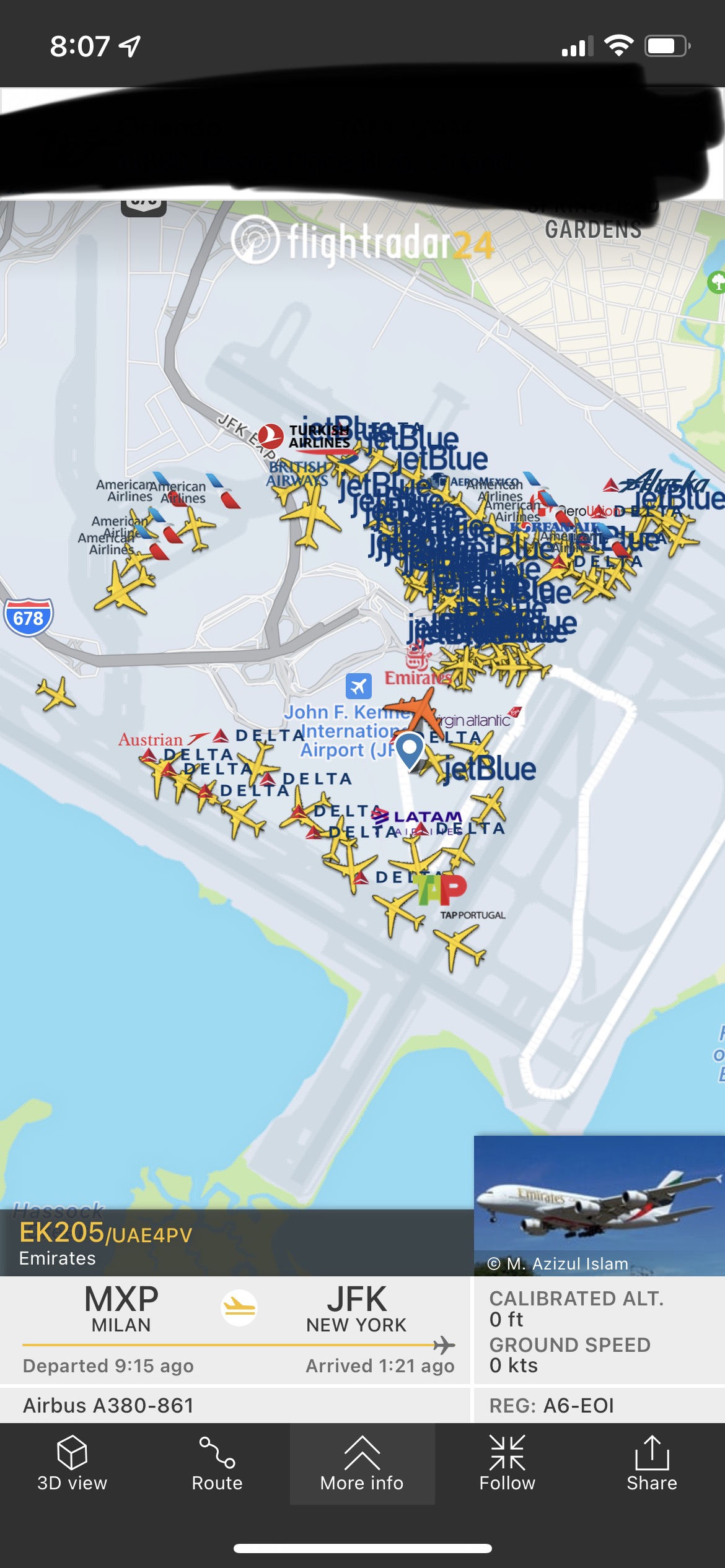
Task: Follow flight EK205
Action: [507, 1464]
